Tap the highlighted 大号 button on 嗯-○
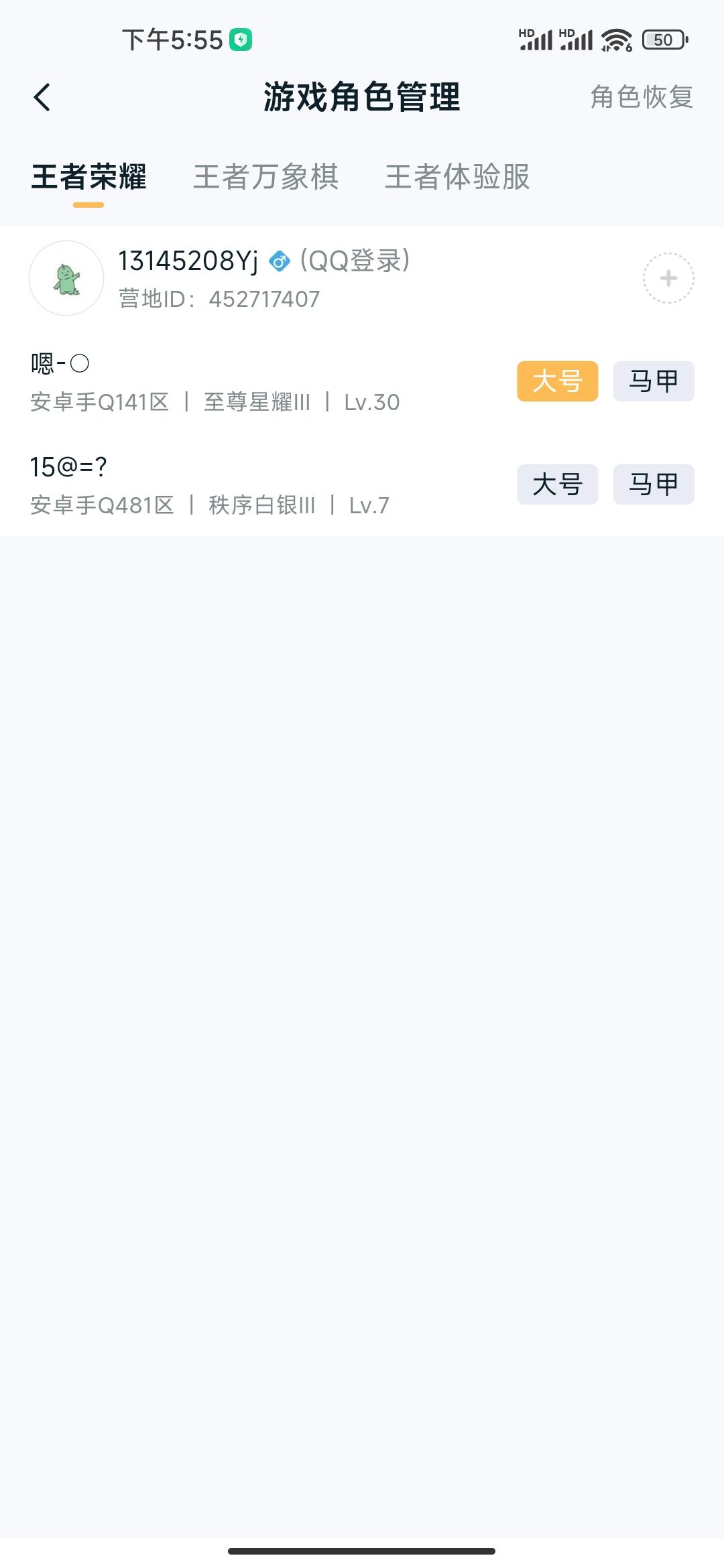This screenshot has width=724, height=1568. pos(557,381)
